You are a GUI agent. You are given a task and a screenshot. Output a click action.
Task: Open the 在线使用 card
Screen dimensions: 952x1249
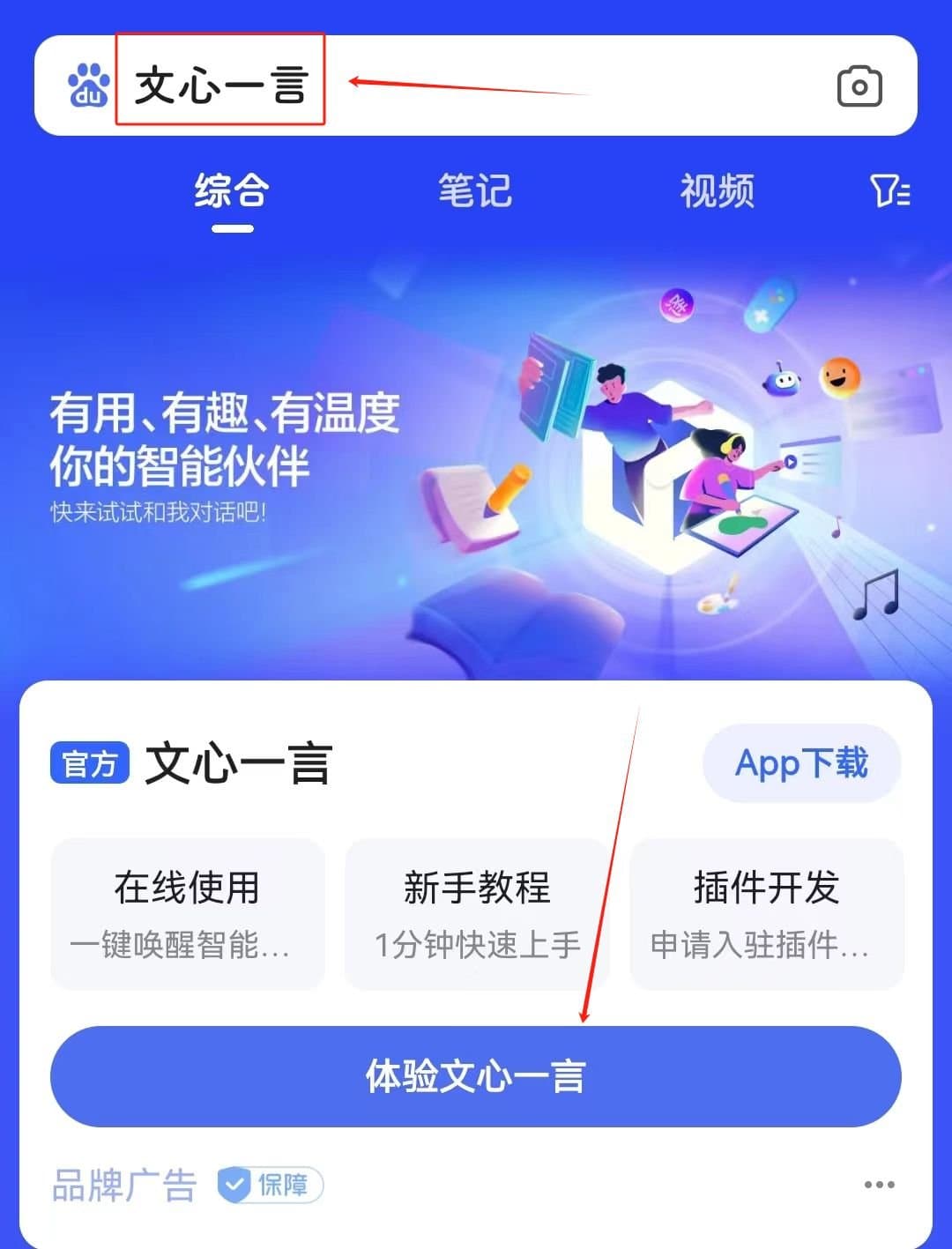click(x=188, y=914)
